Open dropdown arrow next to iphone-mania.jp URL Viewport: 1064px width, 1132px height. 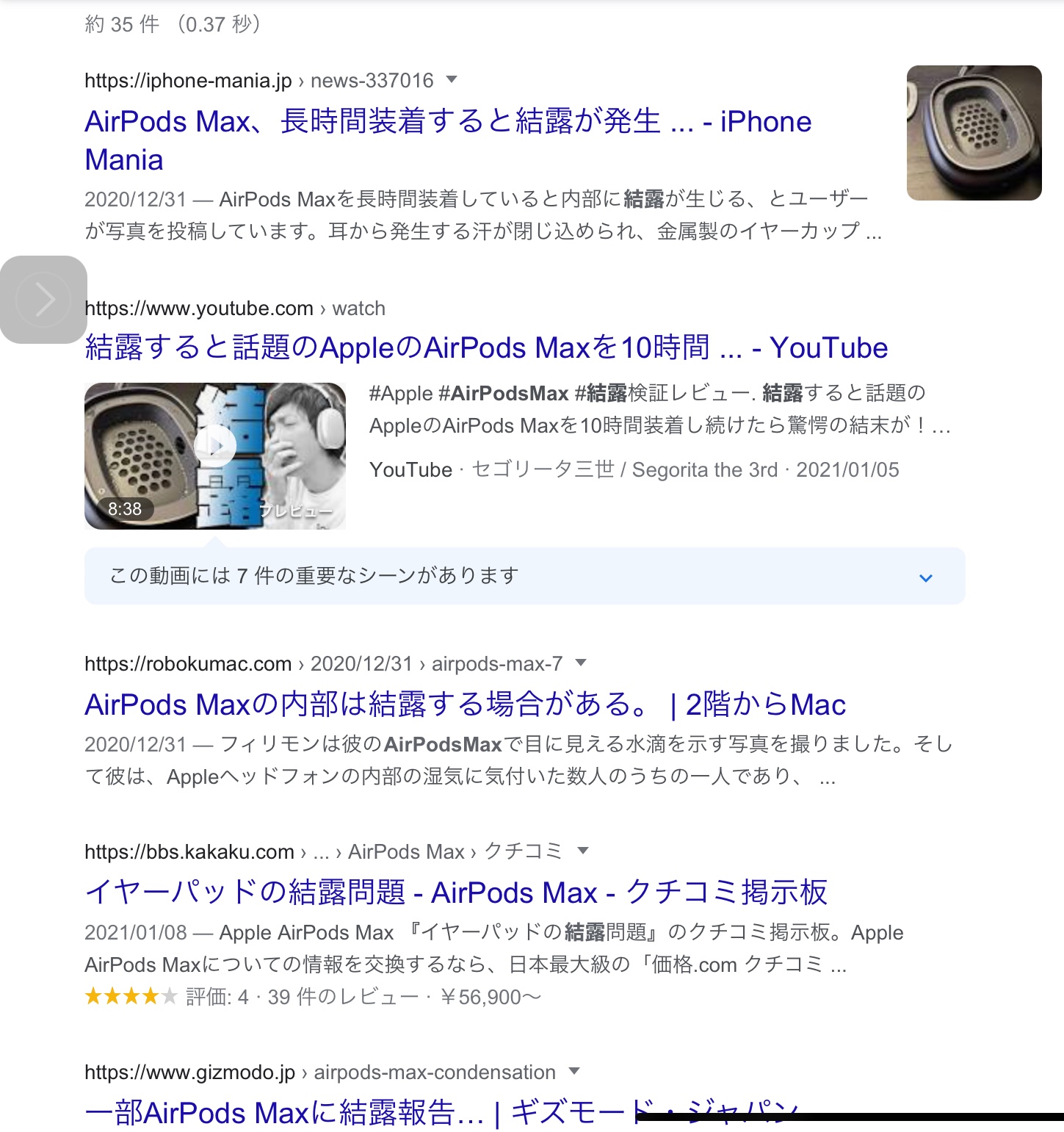452,79
